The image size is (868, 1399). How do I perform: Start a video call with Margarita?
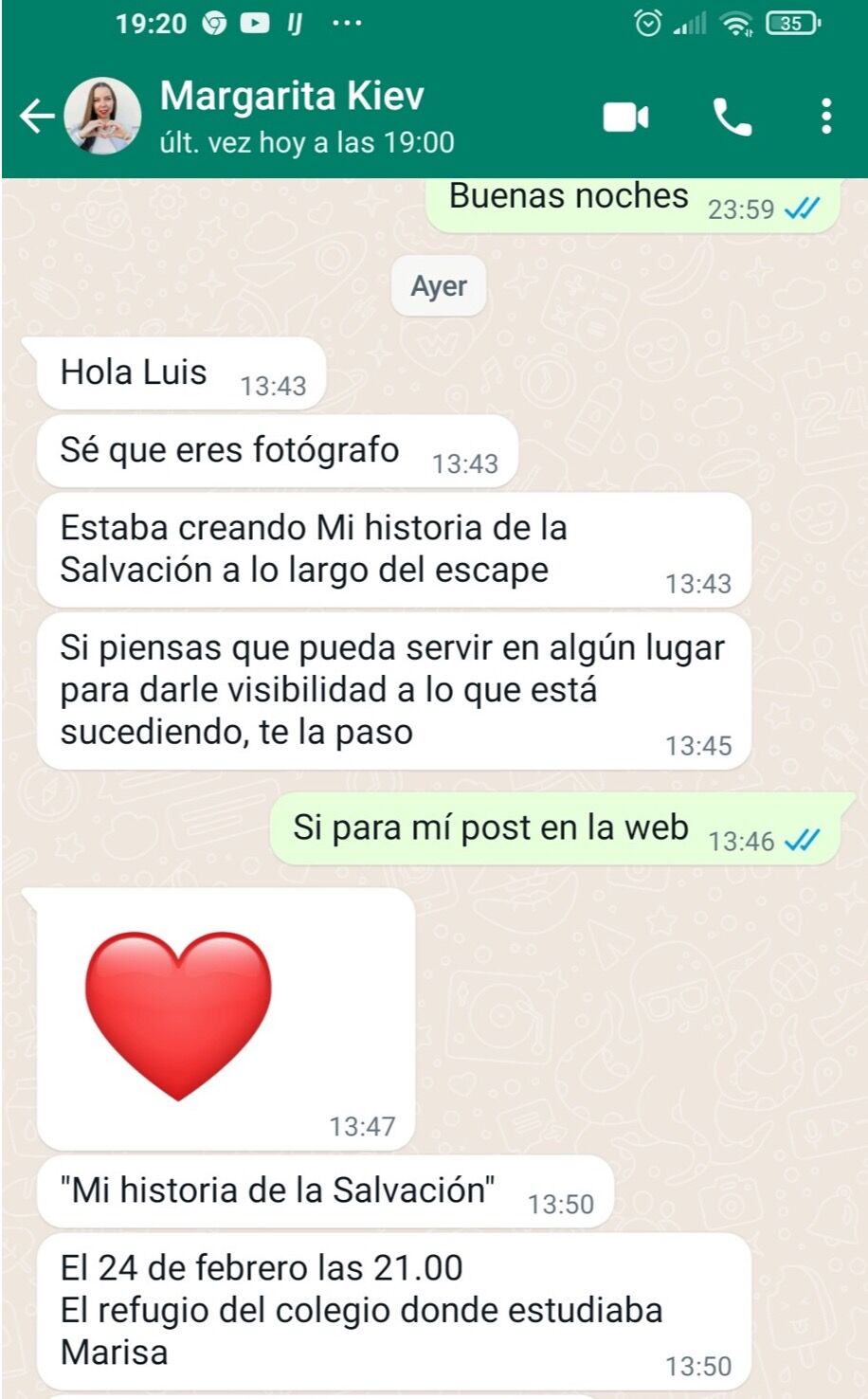626,118
